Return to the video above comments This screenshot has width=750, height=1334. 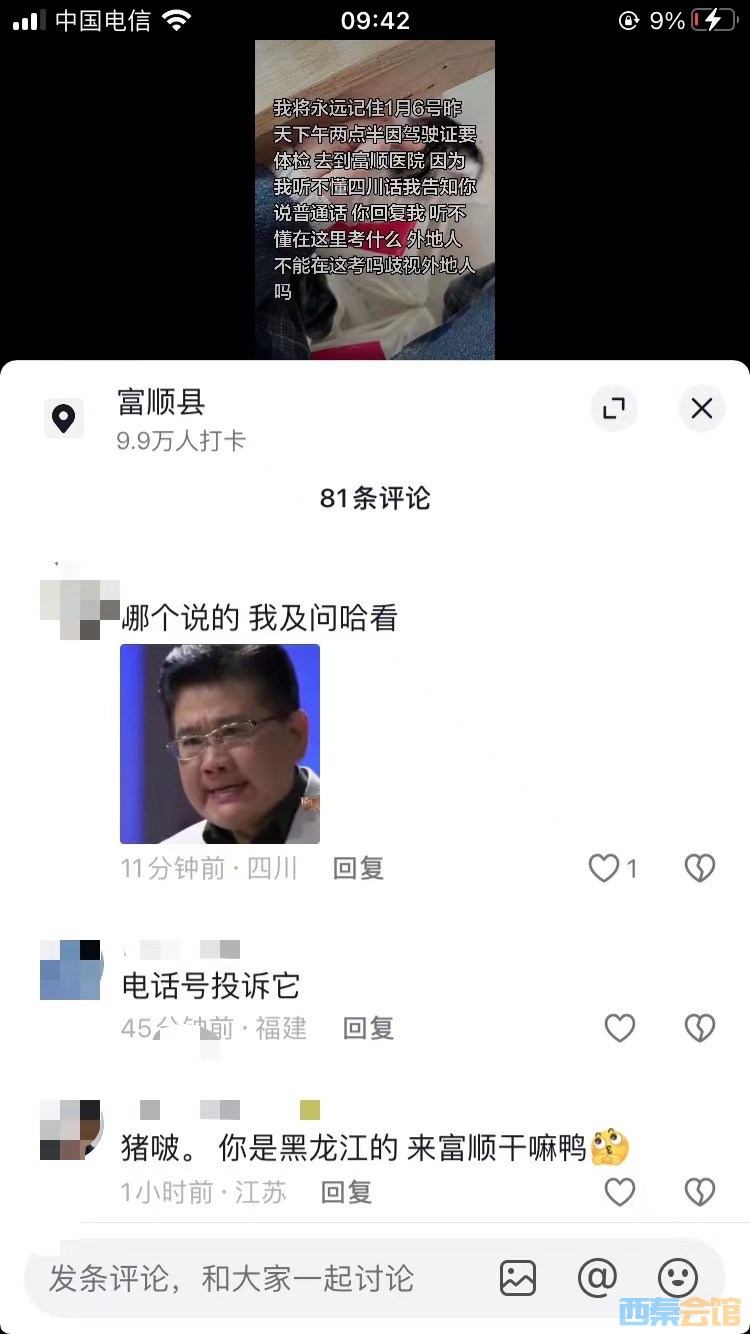tap(374, 200)
